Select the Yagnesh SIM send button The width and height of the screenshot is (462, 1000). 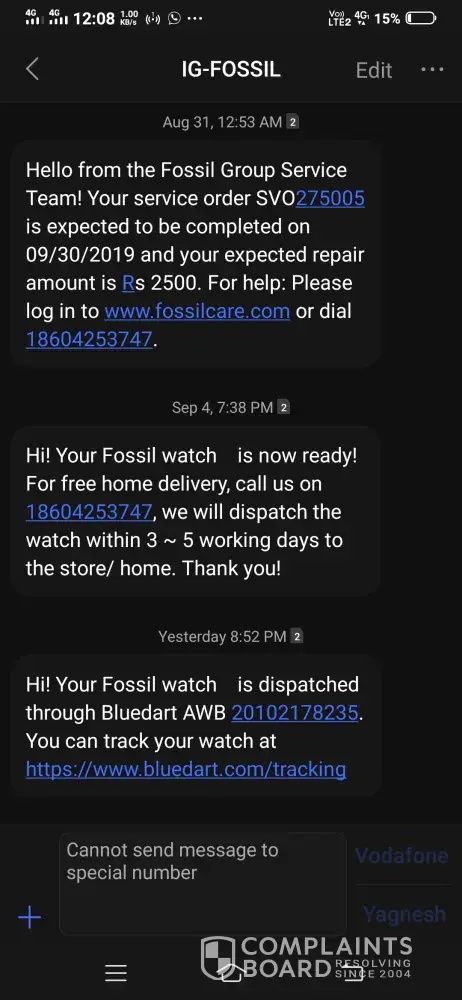point(404,914)
